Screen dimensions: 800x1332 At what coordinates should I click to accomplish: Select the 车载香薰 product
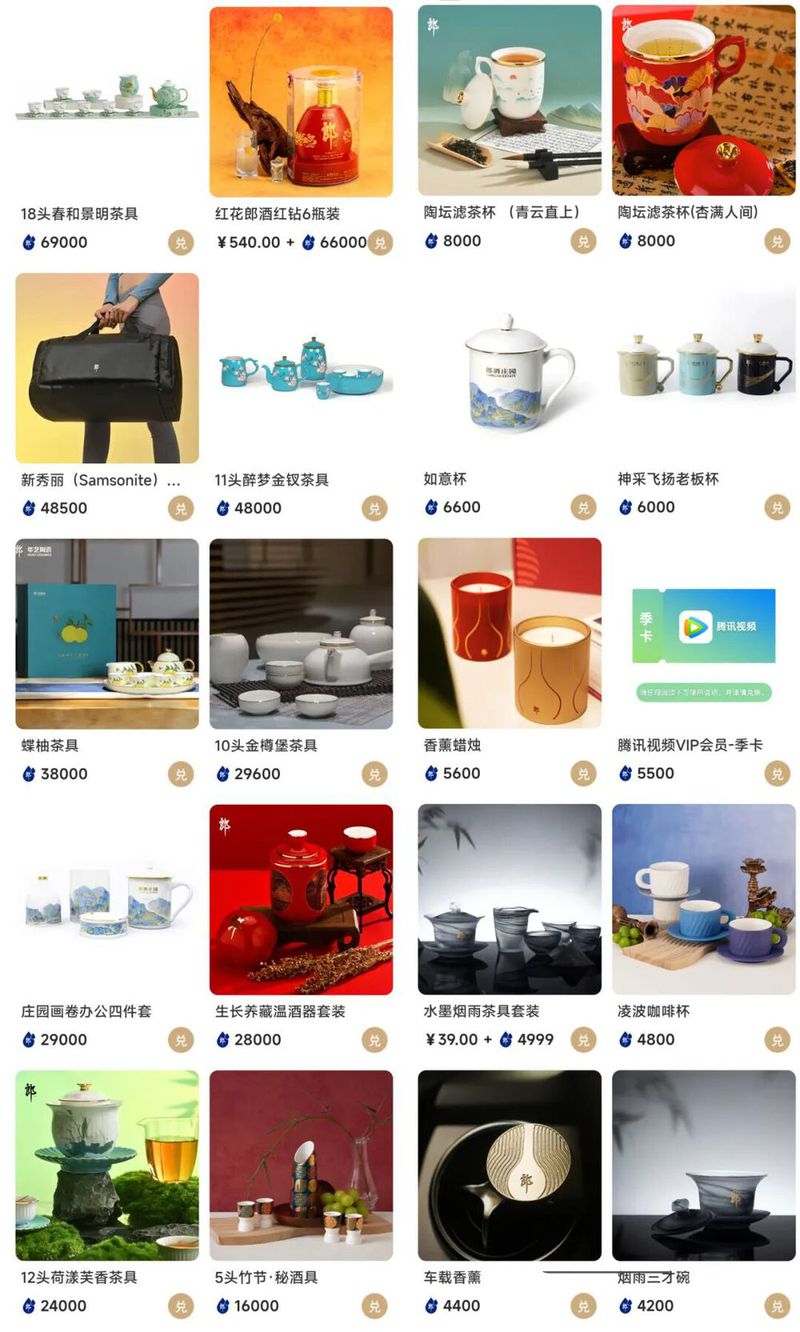[509, 1165]
